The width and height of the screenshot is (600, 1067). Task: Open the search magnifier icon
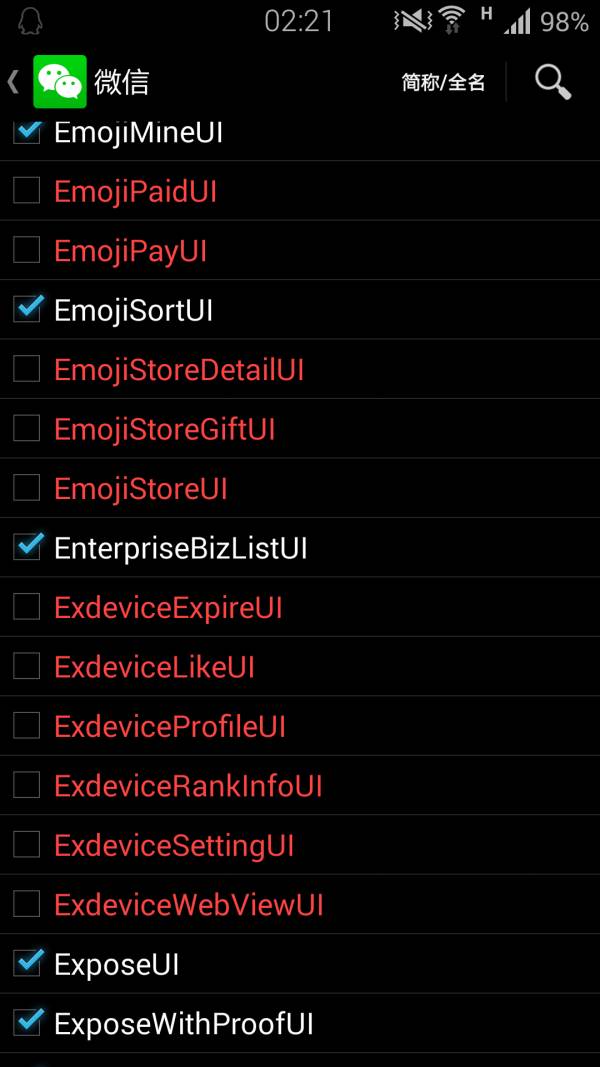(553, 82)
